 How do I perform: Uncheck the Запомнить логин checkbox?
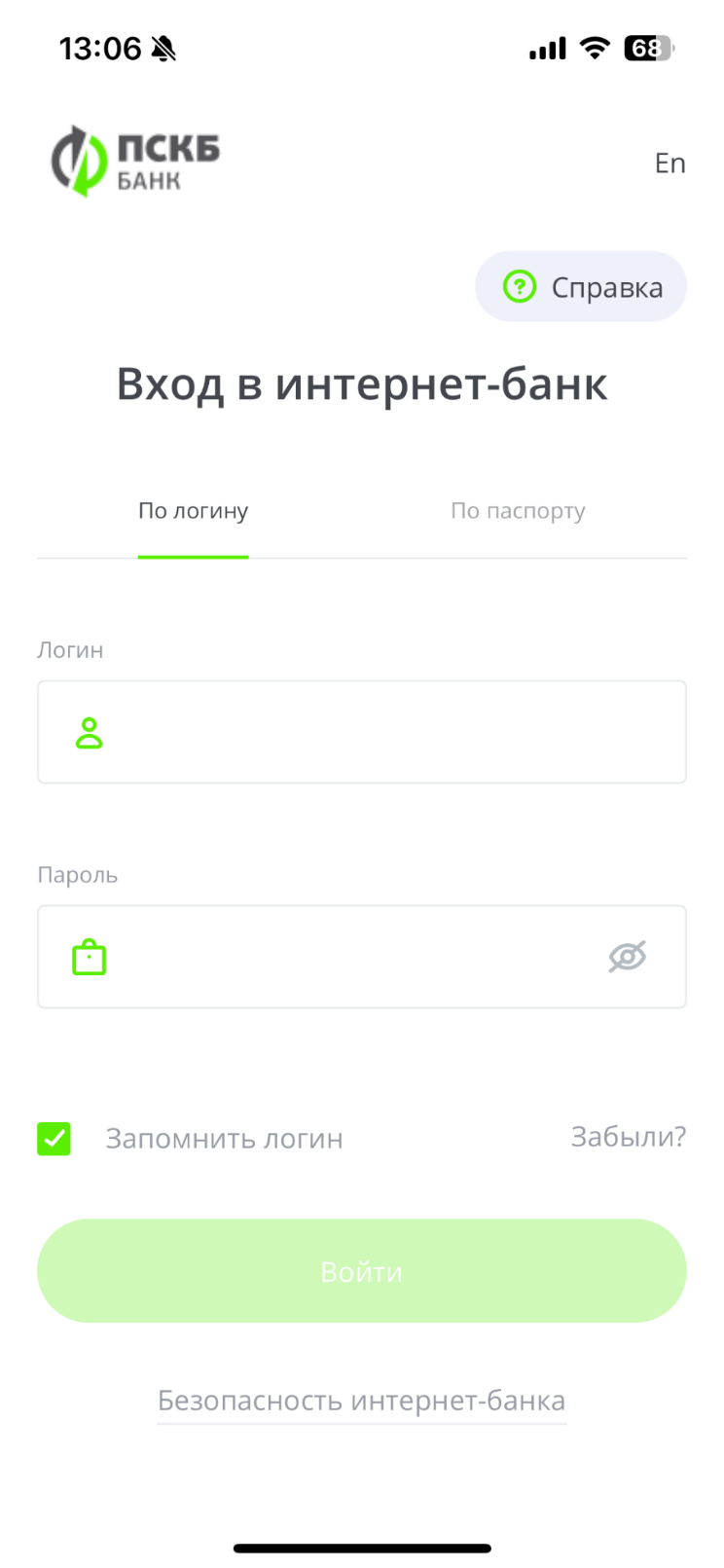coord(54,1138)
